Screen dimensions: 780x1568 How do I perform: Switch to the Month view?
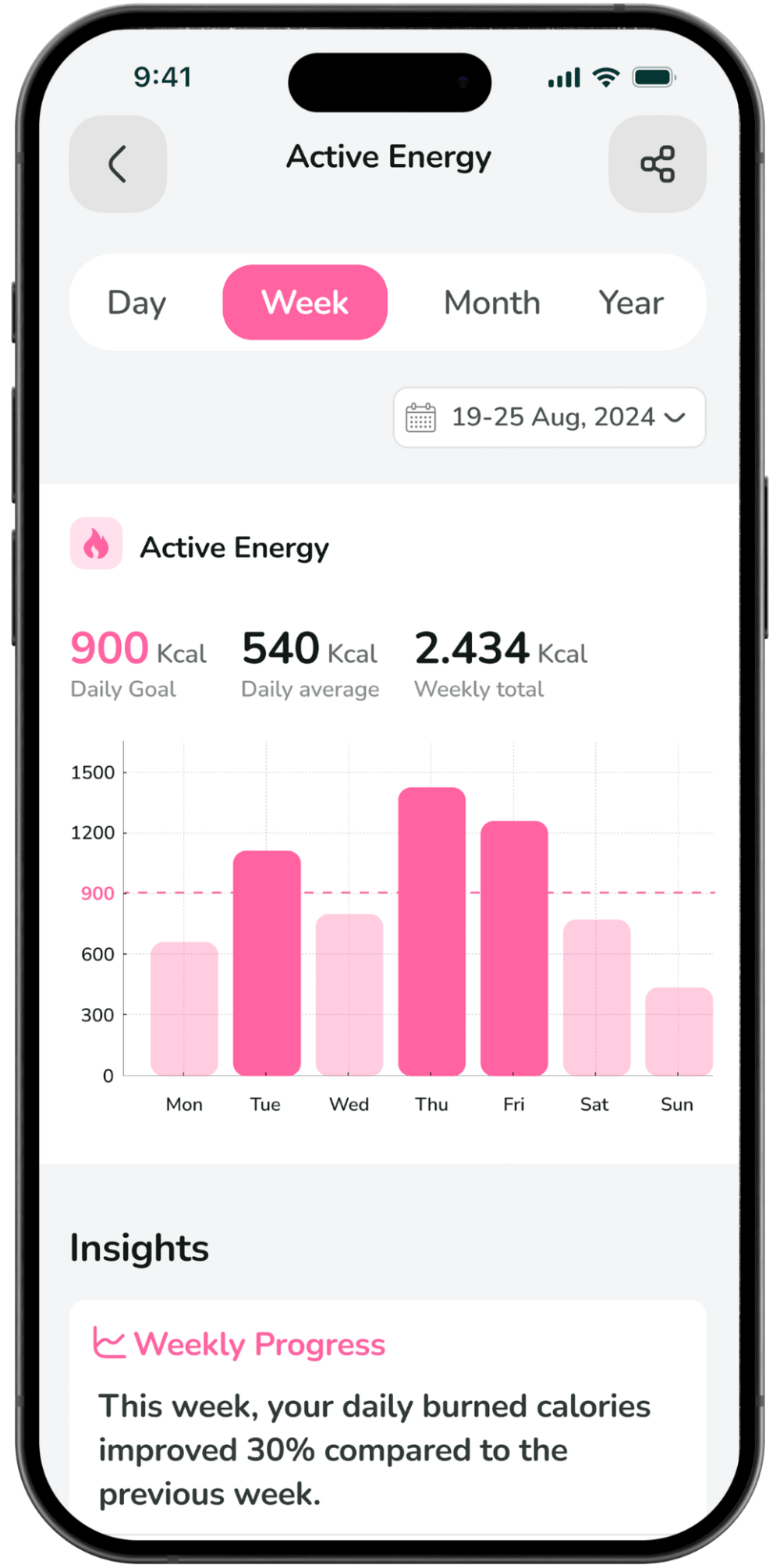(491, 303)
